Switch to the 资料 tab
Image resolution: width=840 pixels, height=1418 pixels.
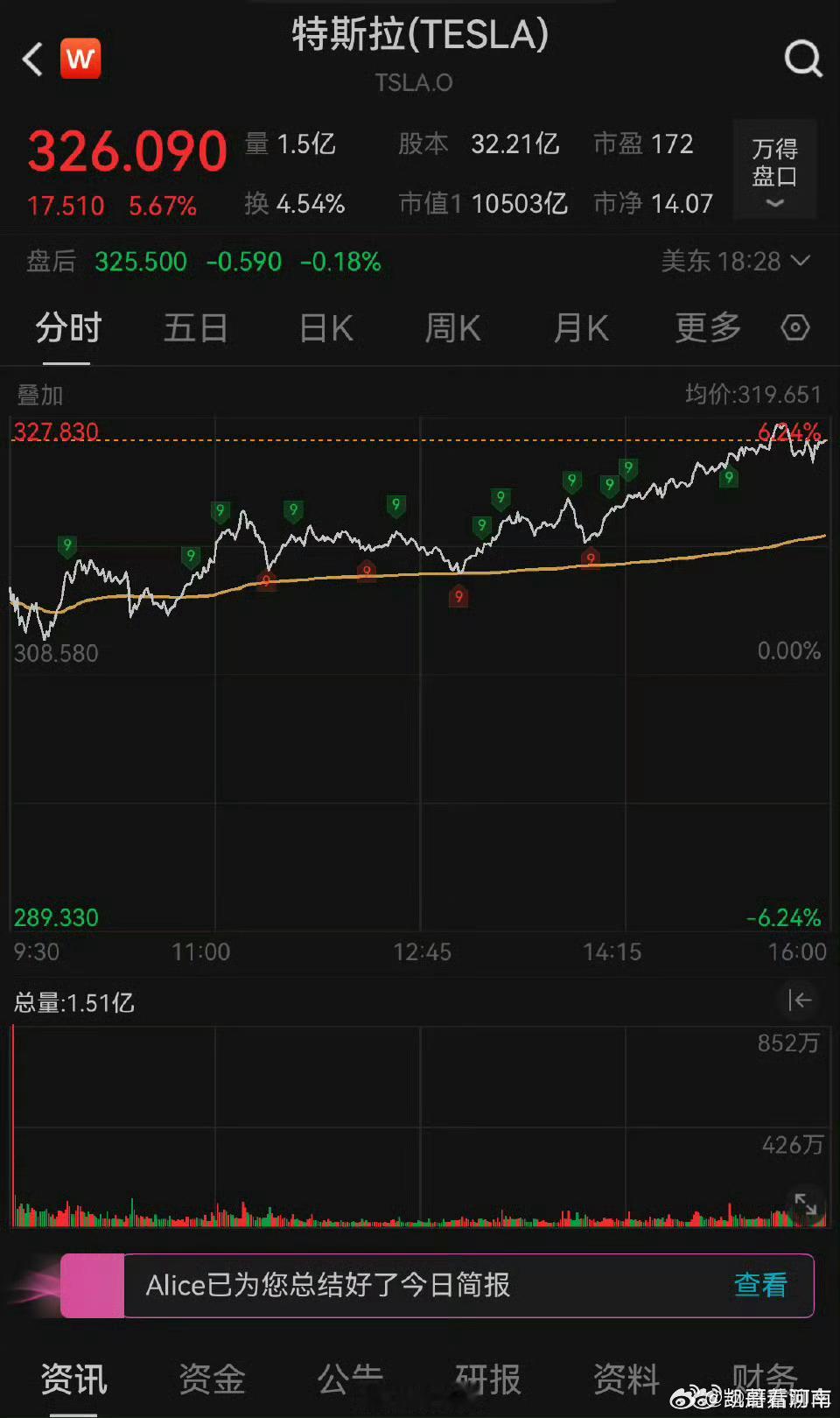[x=626, y=1379]
